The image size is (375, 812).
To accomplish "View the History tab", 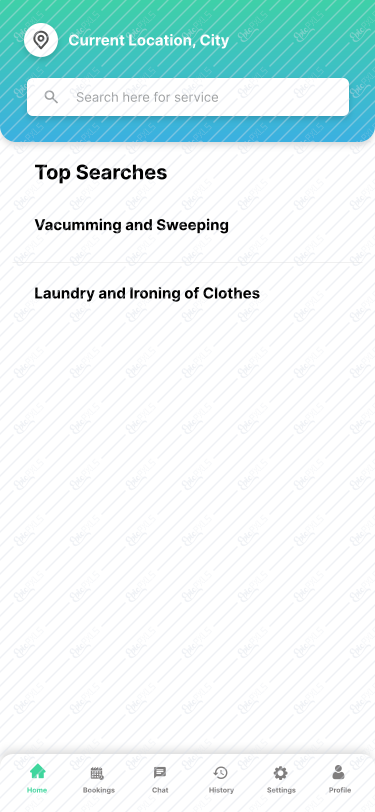I will [221, 779].
